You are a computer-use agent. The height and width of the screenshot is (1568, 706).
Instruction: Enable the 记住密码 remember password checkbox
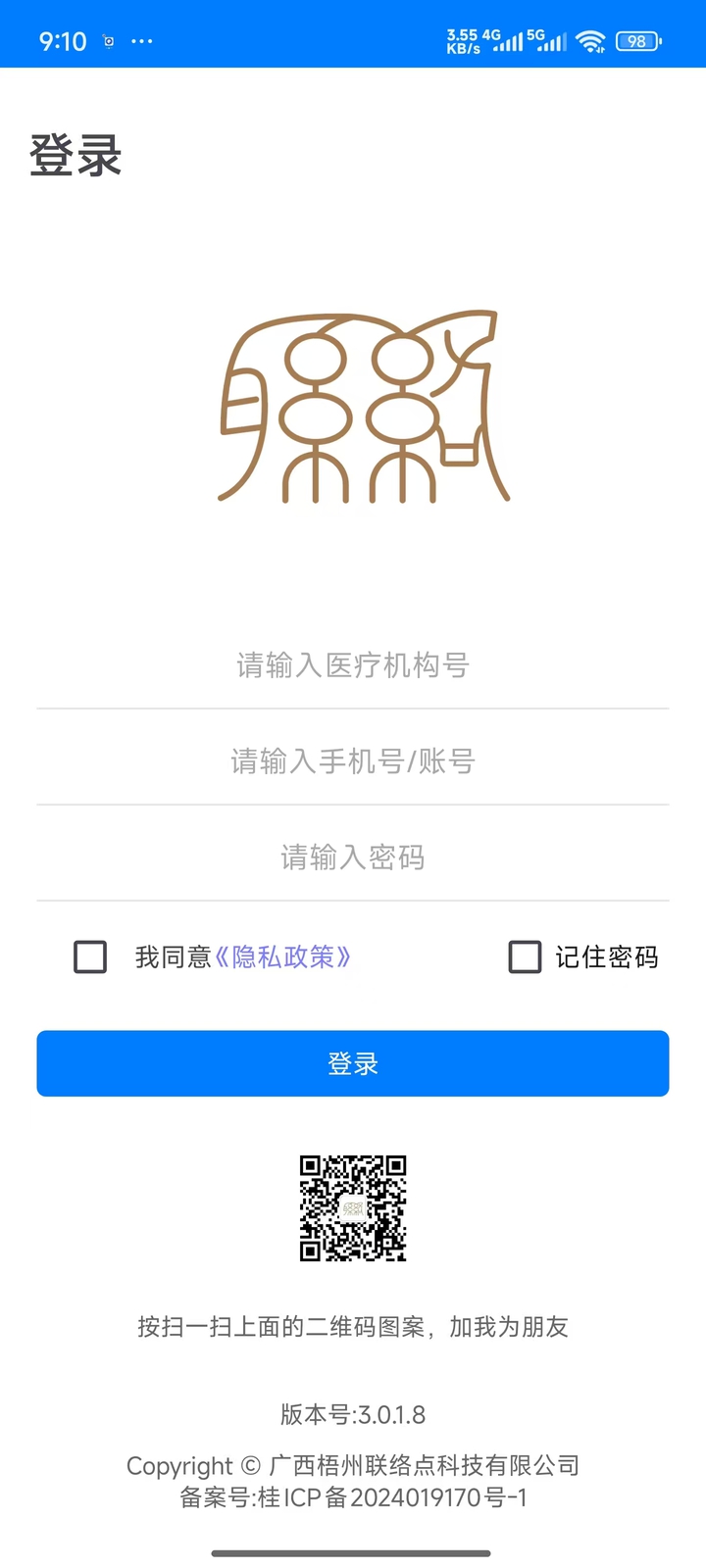coord(526,956)
